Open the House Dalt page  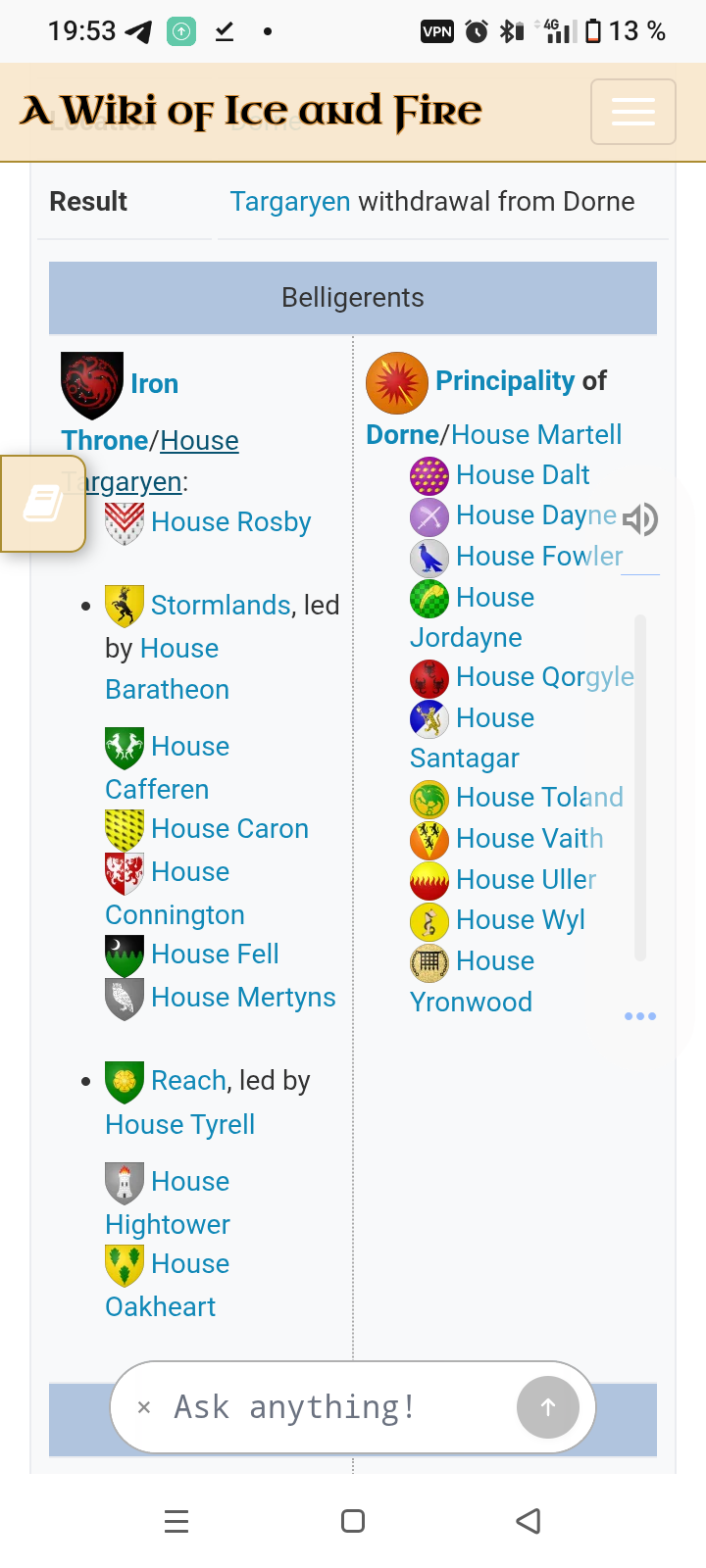pyautogui.click(x=523, y=475)
